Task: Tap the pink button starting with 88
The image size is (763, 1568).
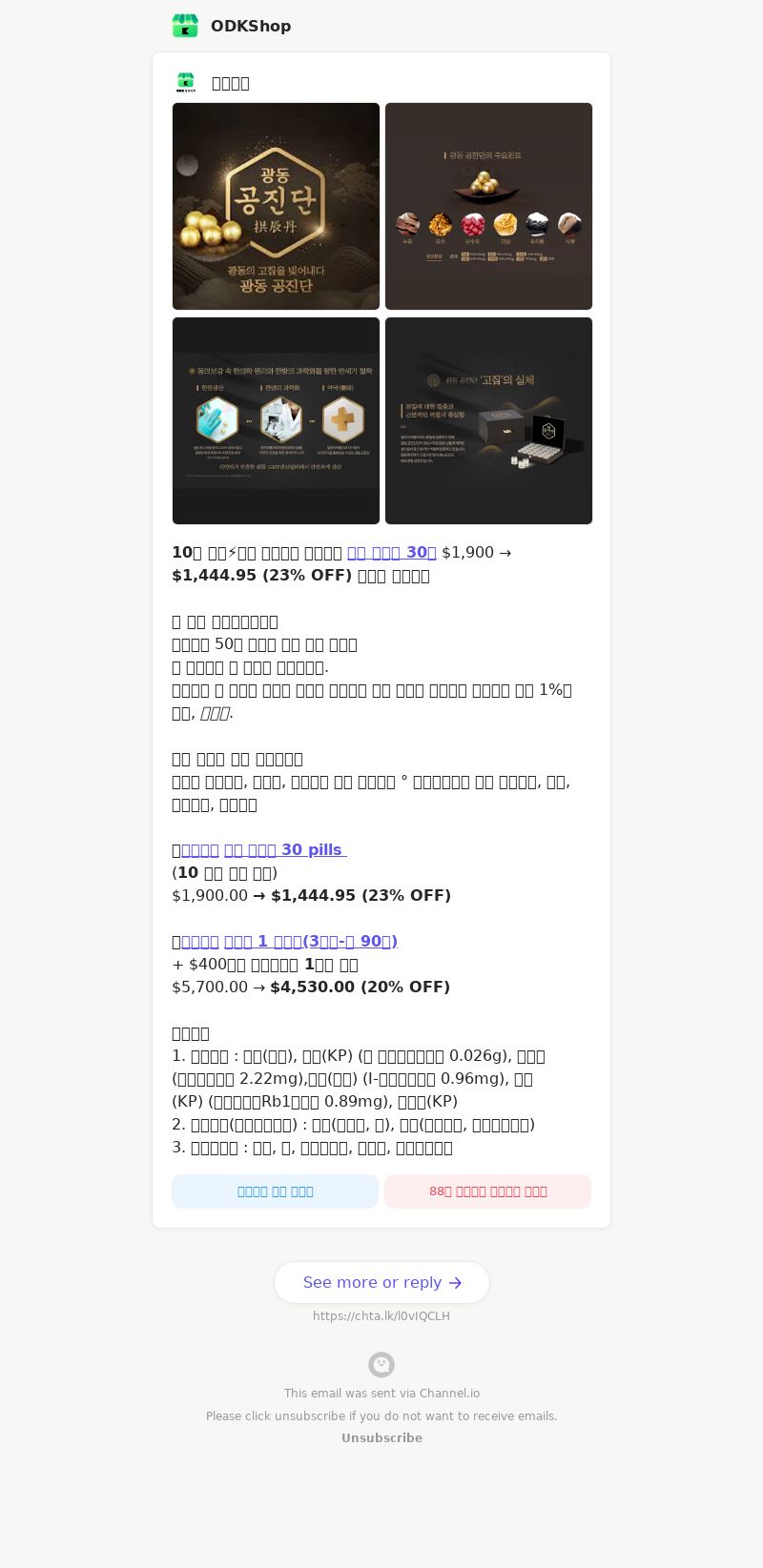Action: (x=487, y=1191)
